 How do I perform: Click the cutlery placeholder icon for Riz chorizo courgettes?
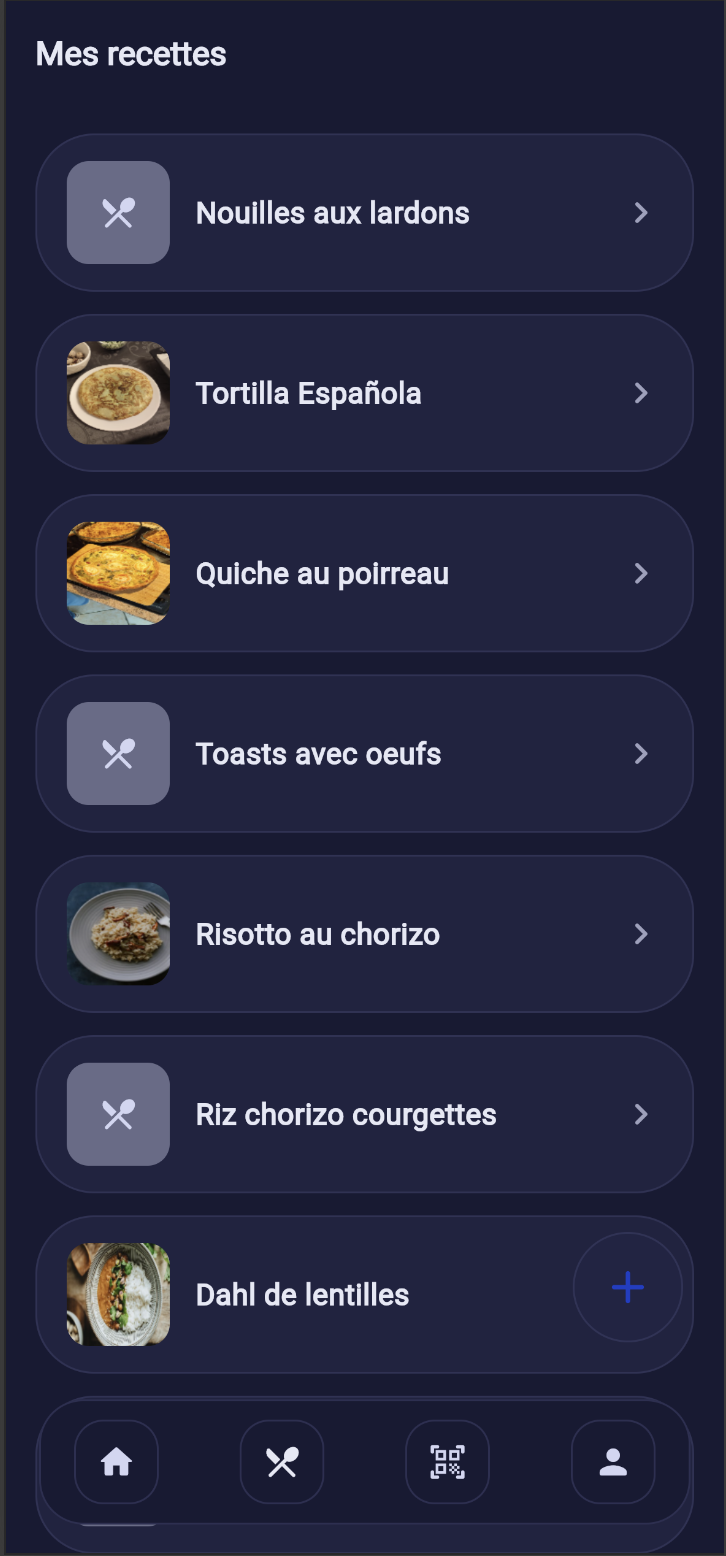[118, 1114]
